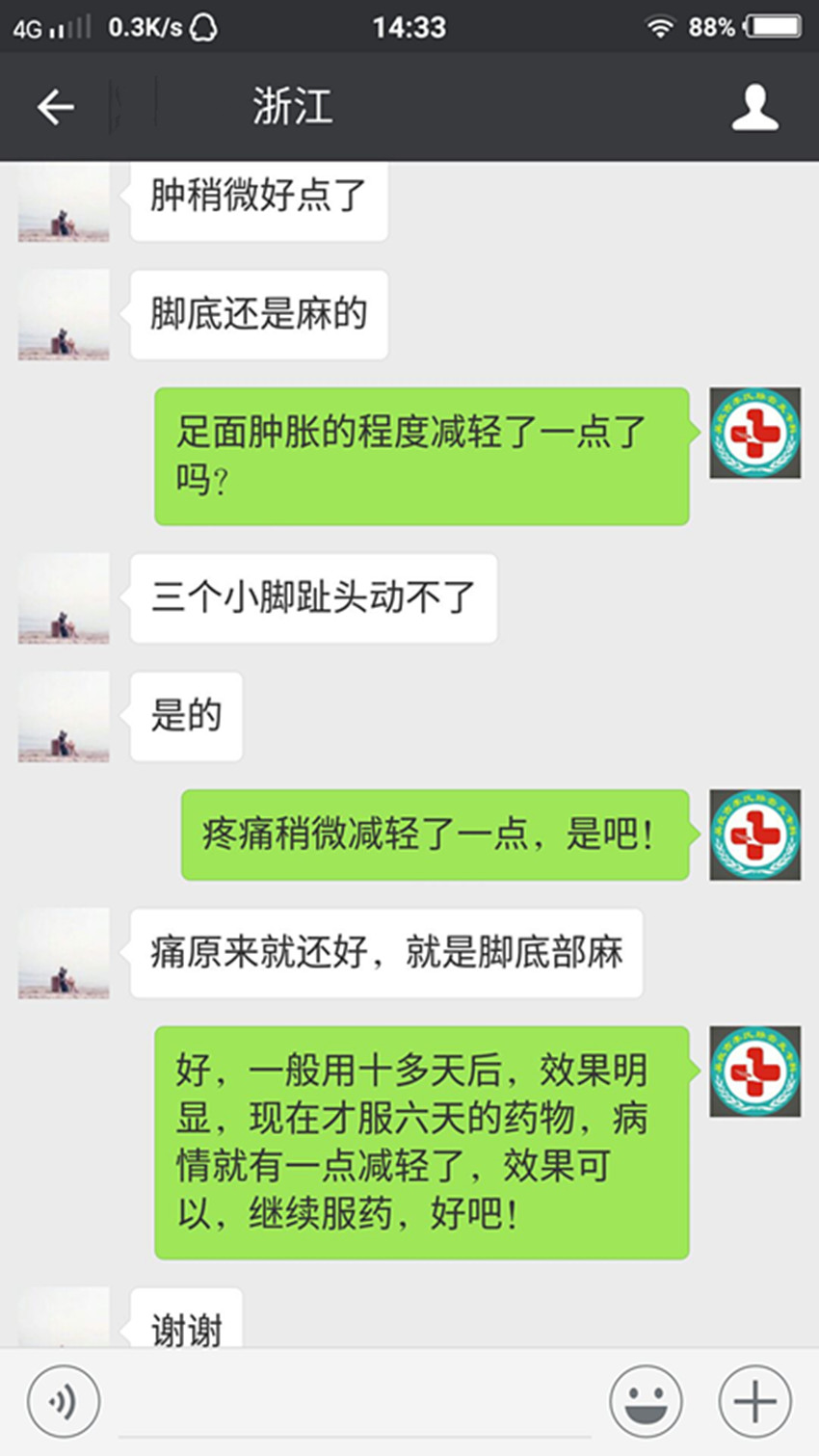Switch to voice message input

[x=64, y=1401]
